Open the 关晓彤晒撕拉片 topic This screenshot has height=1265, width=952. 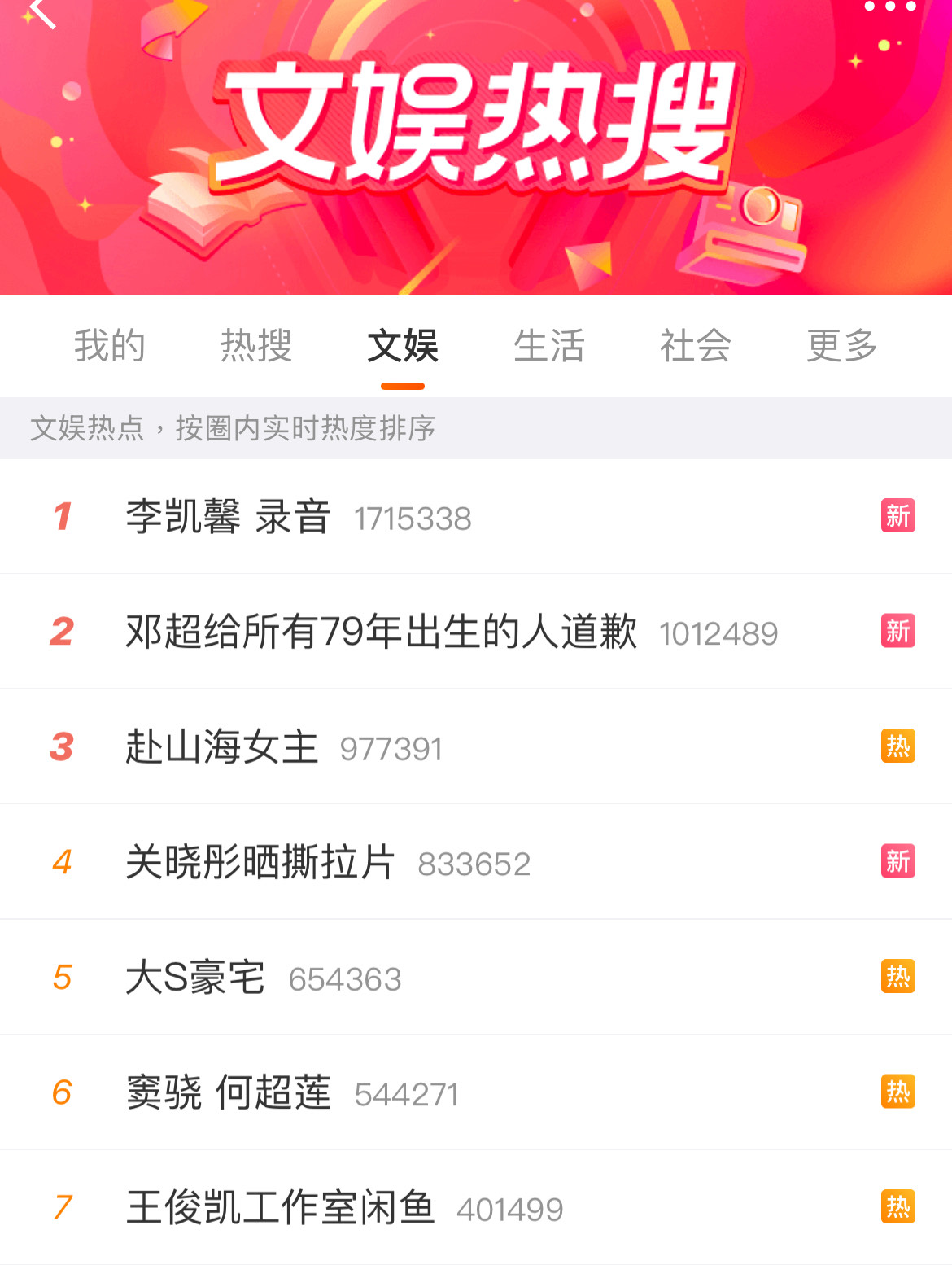point(260,862)
